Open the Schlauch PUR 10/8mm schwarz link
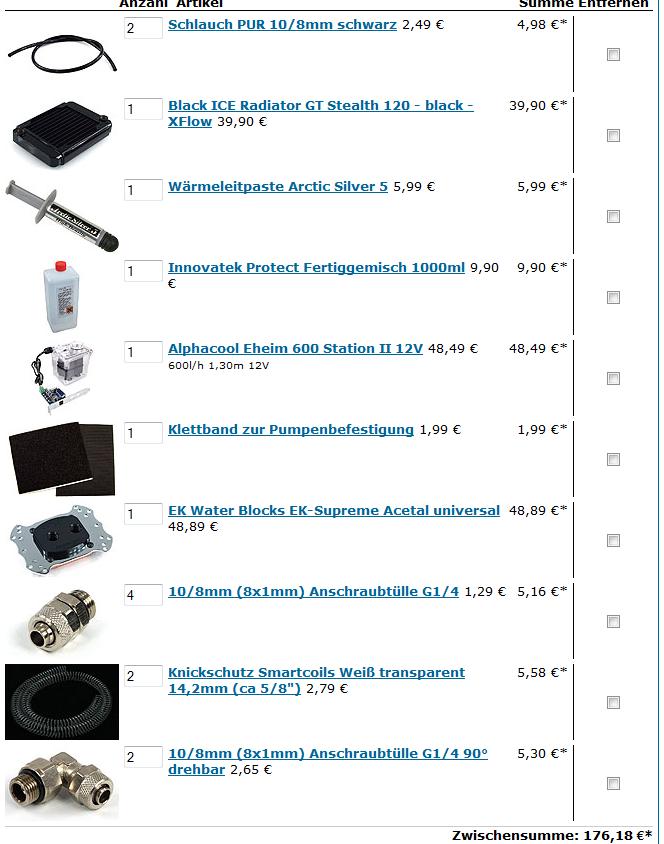664x844 pixels. click(x=282, y=25)
